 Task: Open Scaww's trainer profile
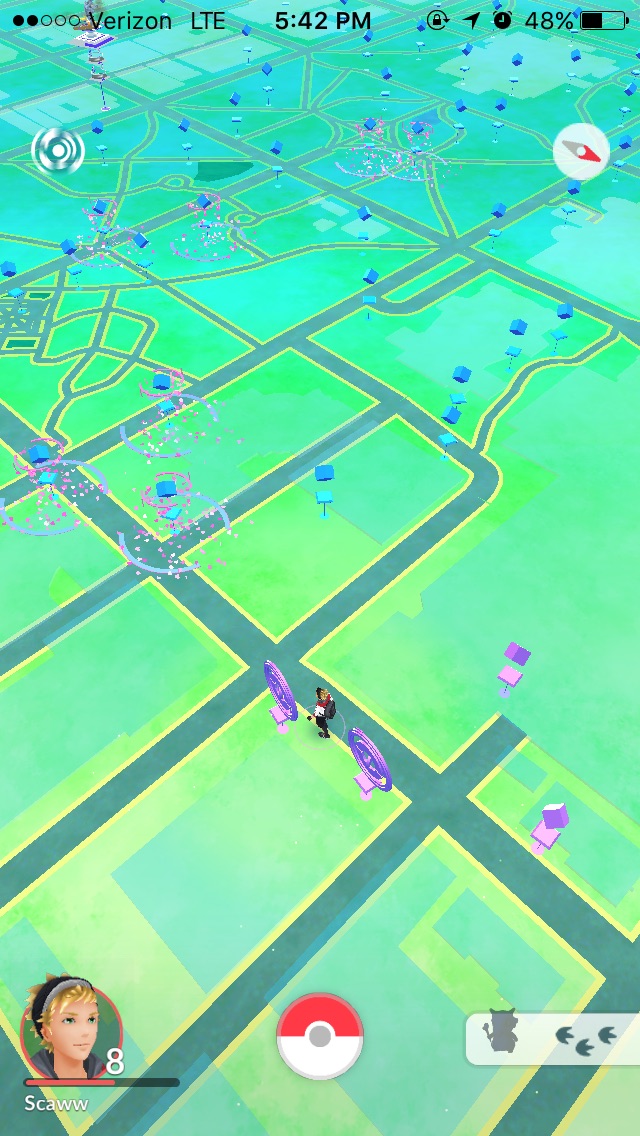coord(71,1031)
